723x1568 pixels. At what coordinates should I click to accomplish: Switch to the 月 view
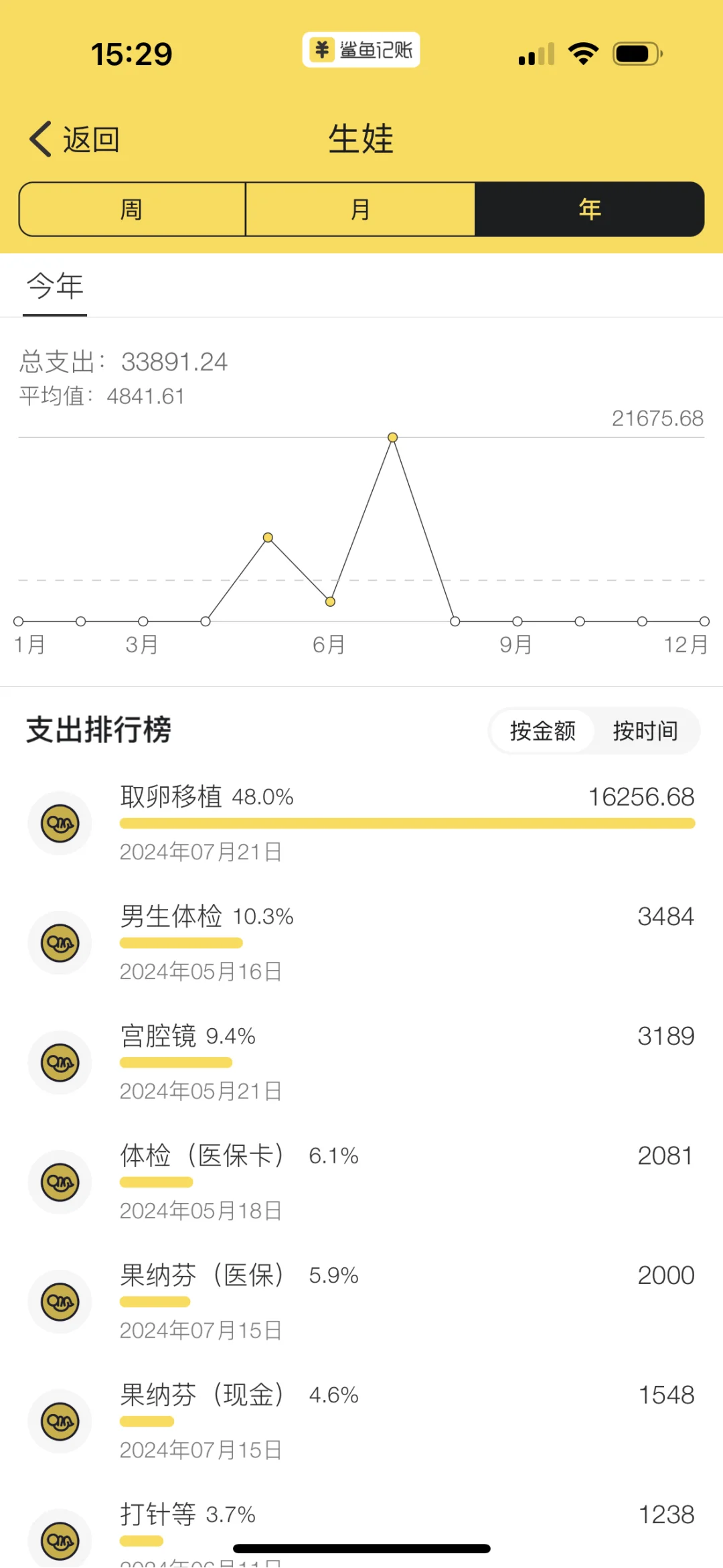point(360,210)
